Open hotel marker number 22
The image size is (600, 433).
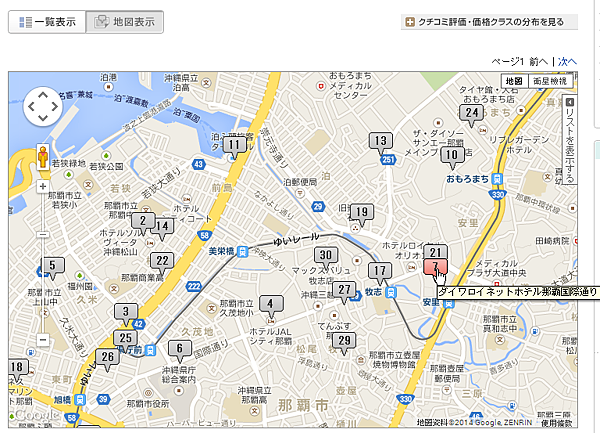pyautogui.click(x=162, y=261)
